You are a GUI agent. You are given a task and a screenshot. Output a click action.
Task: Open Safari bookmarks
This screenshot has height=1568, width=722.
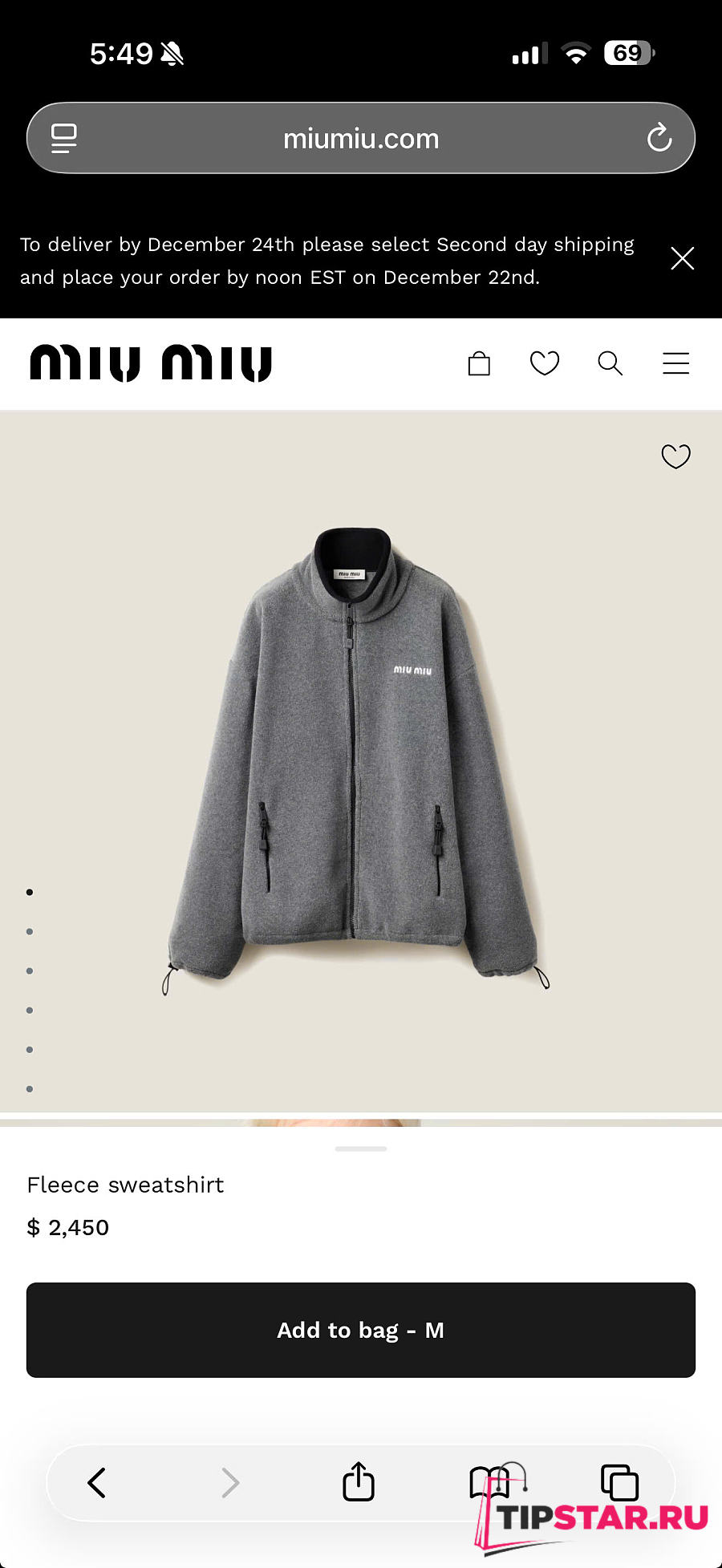click(489, 1481)
